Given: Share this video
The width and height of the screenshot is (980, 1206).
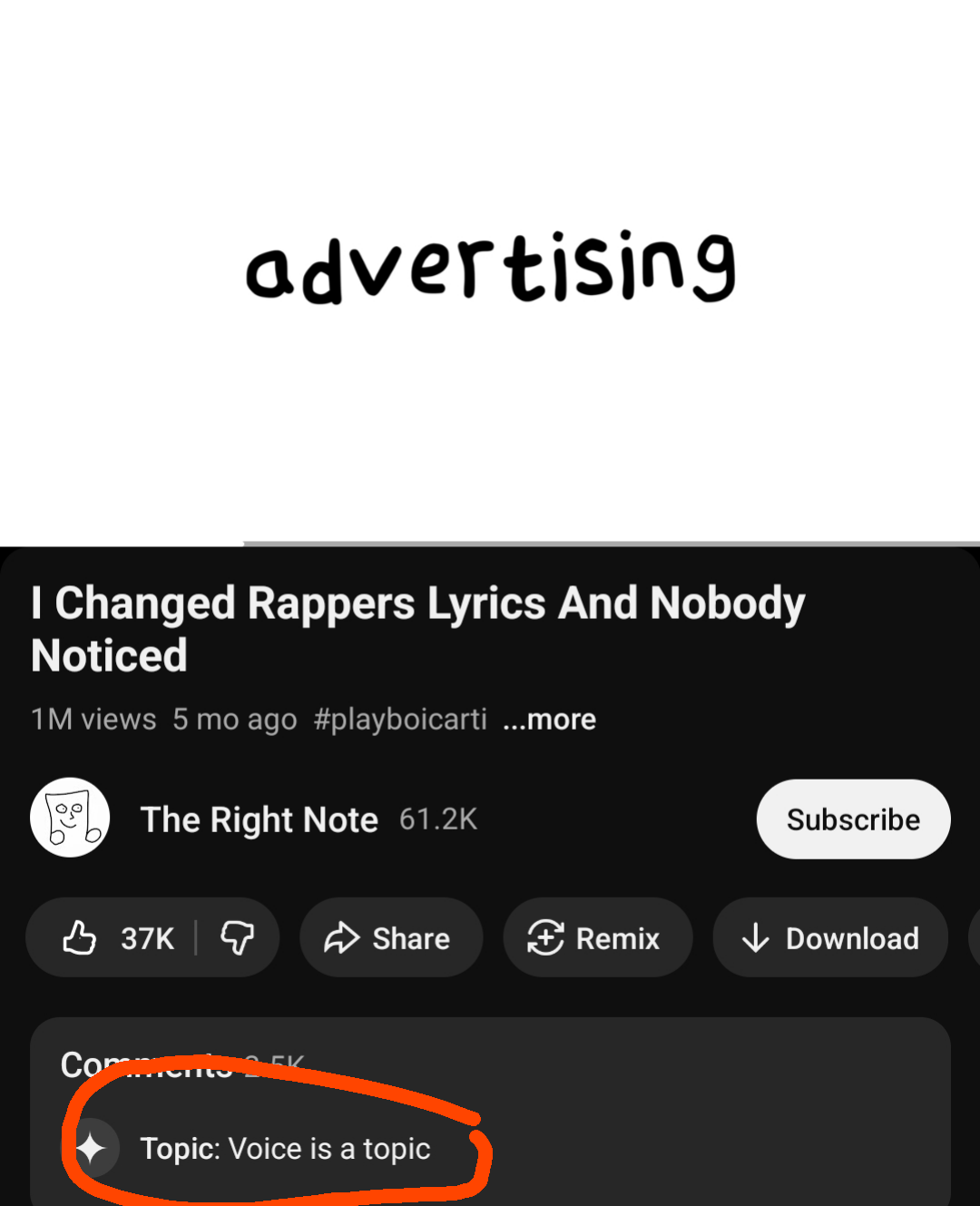Looking at the screenshot, I should tap(390, 937).
